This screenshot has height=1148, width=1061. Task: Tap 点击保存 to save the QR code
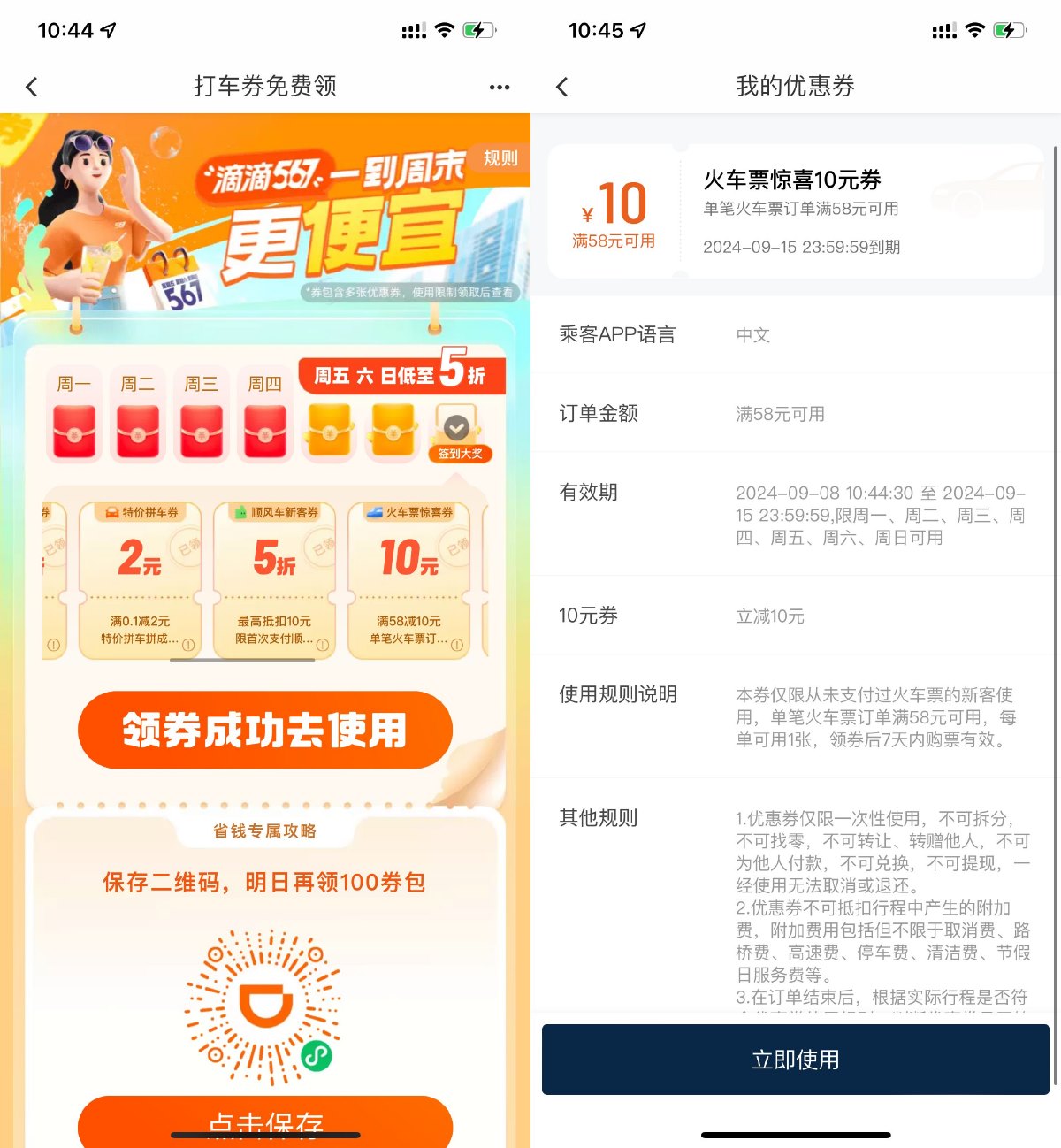(x=265, y=1121)
